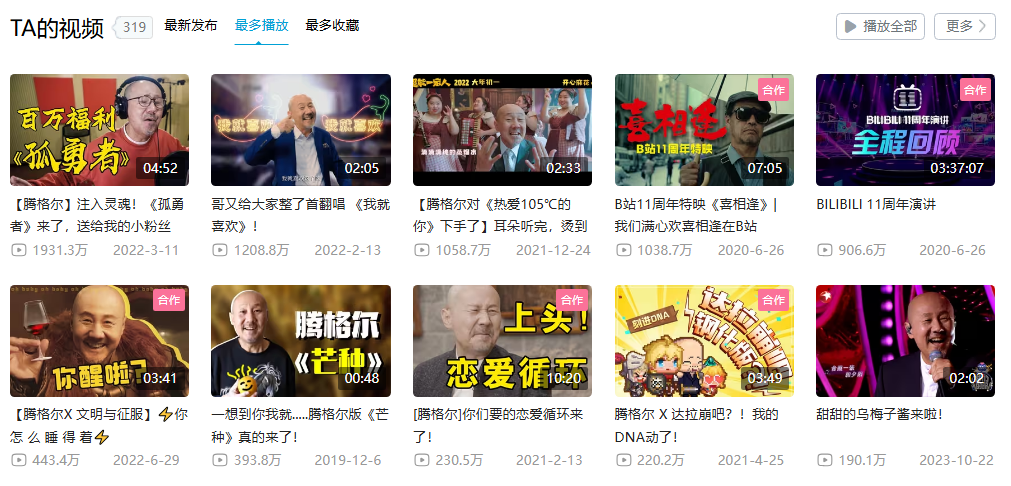Watch the 恋爱循环 video
The width and height of the screenshot is (1011, 486).
[x=502, y=341]
